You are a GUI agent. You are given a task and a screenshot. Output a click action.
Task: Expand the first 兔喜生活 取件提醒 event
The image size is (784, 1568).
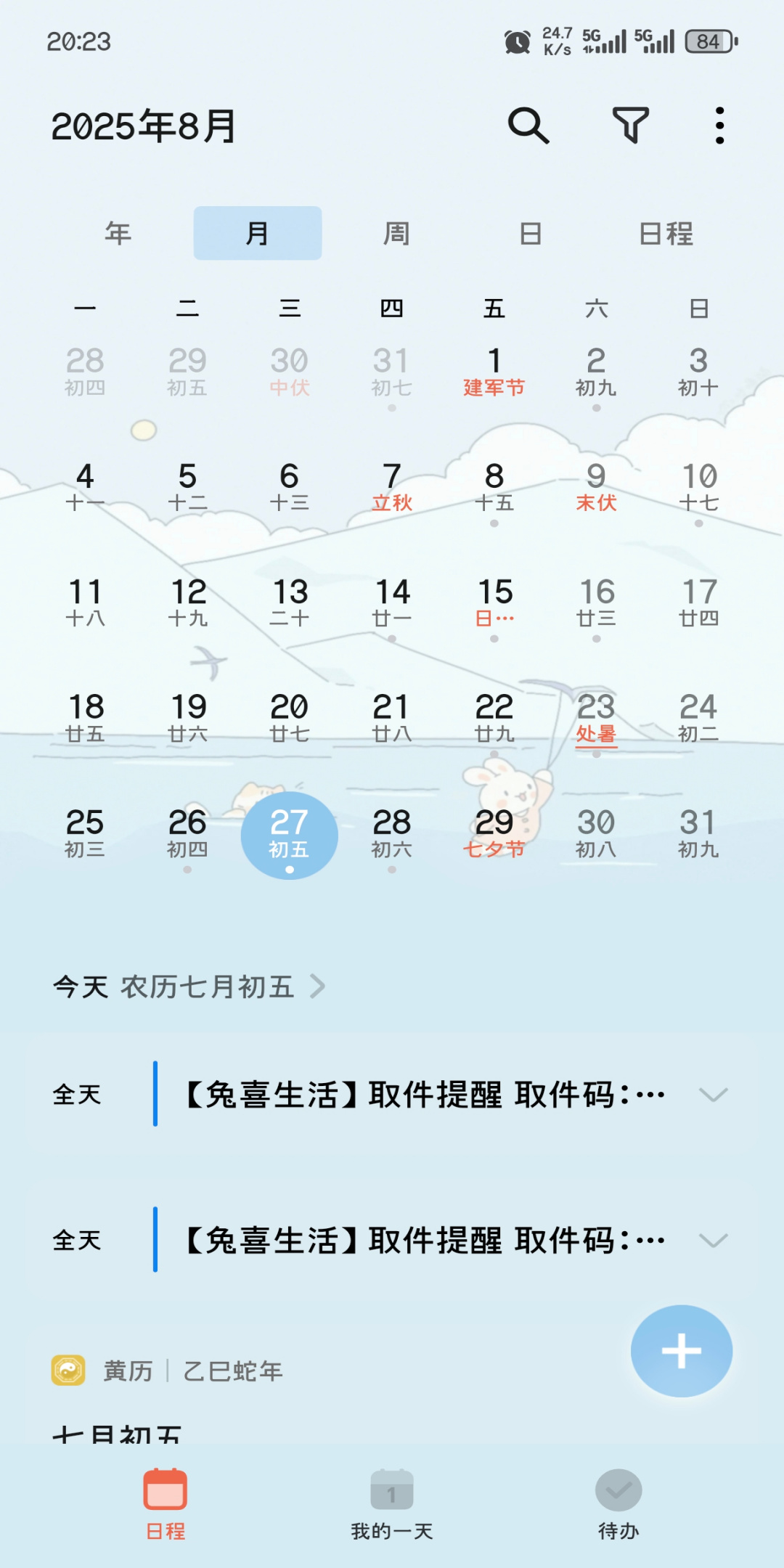[x=713, y=1094]
